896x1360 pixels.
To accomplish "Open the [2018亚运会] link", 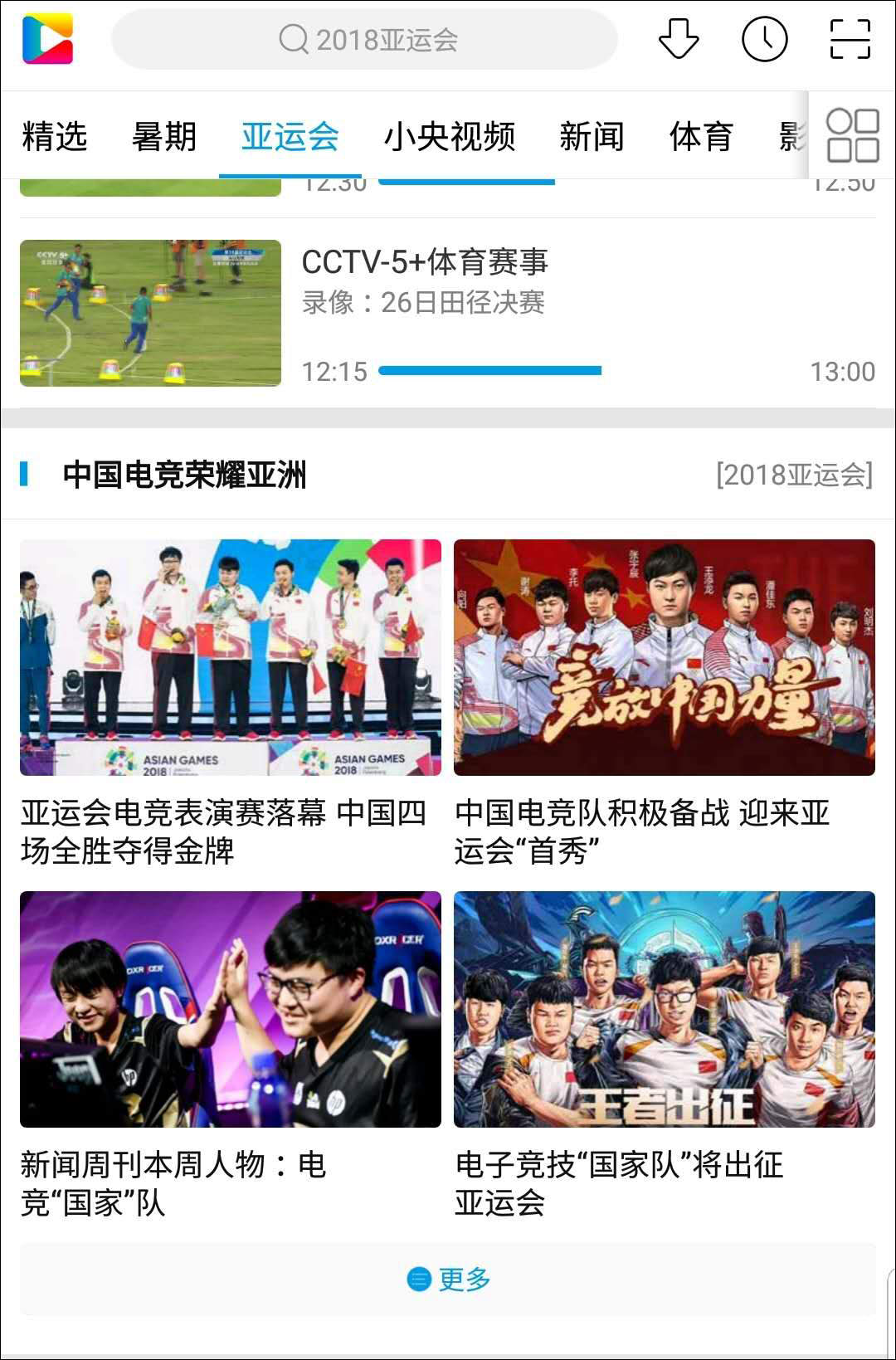I will coord(794,475).
